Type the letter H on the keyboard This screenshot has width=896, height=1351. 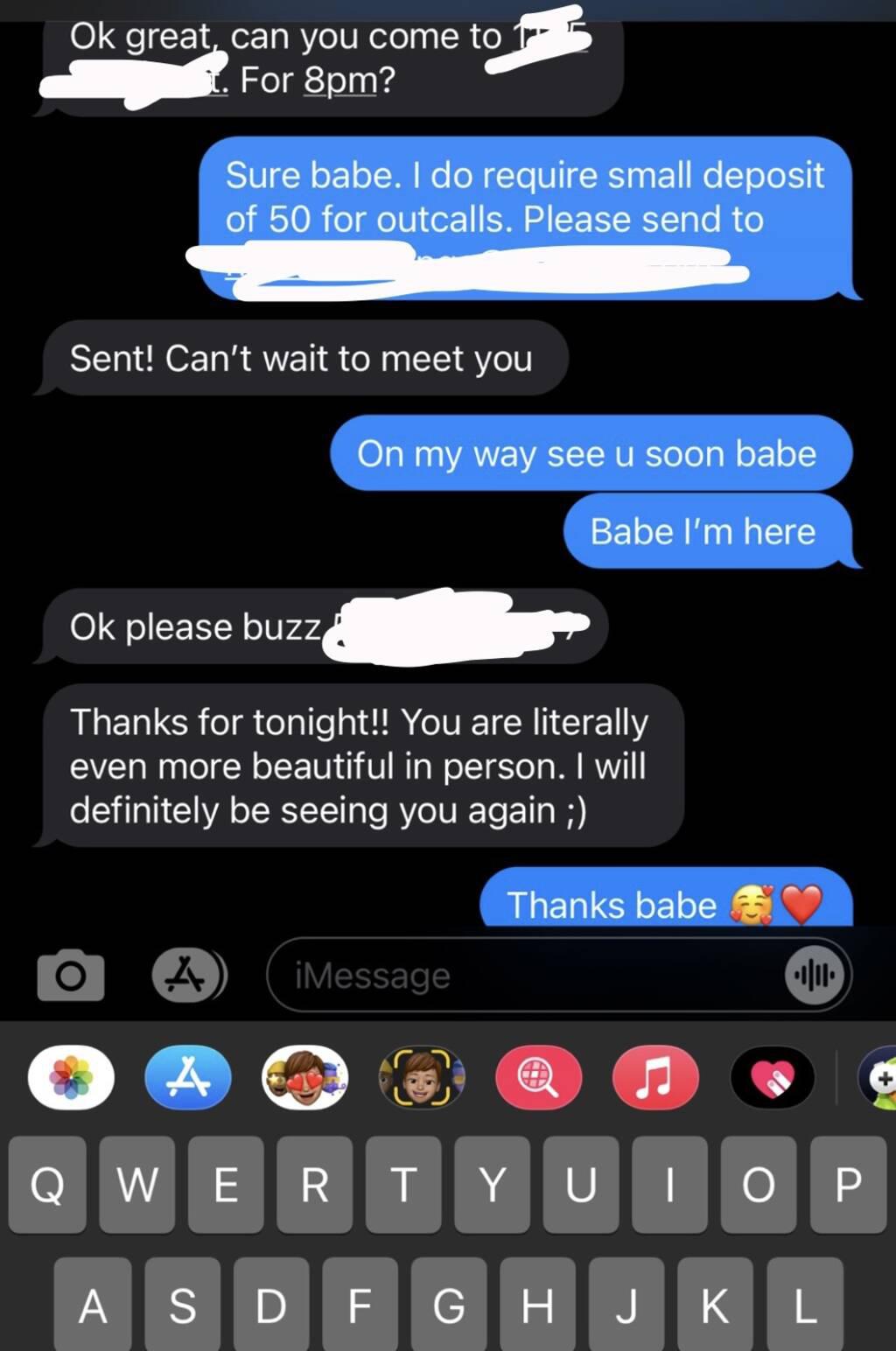point(536,1305)
